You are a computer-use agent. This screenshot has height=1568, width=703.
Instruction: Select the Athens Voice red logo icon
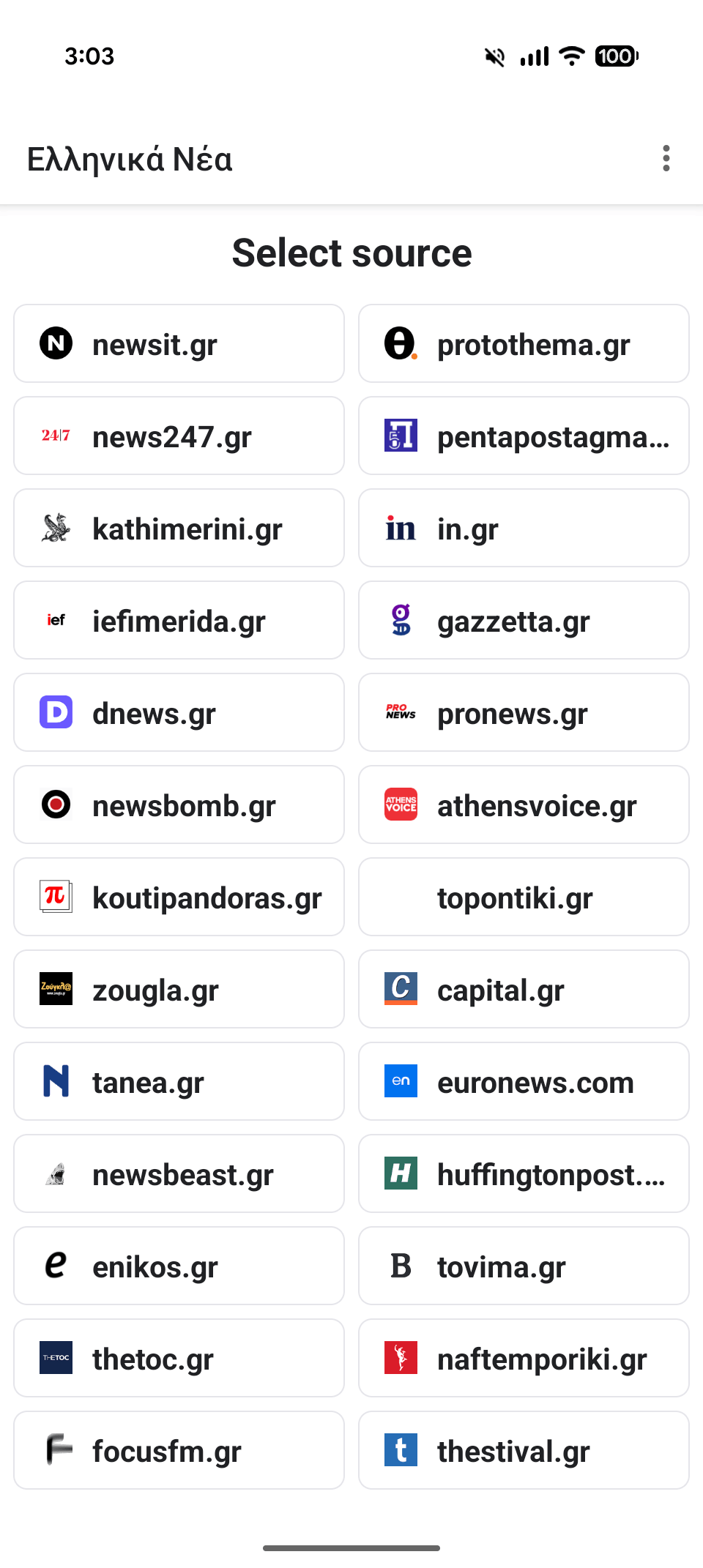(x=400, y=804)
